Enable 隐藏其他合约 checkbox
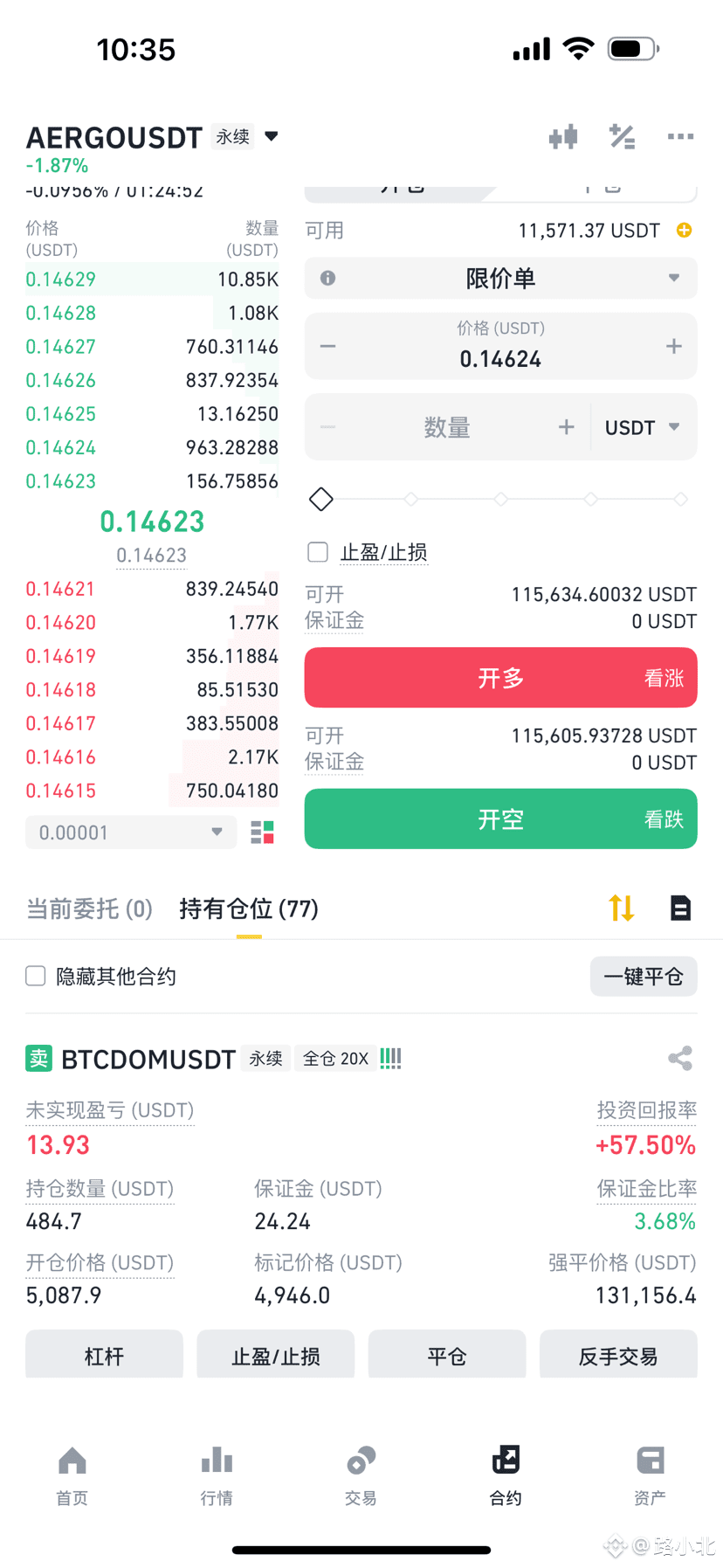This screenshot has height=1568, width=723. (36, 976)
